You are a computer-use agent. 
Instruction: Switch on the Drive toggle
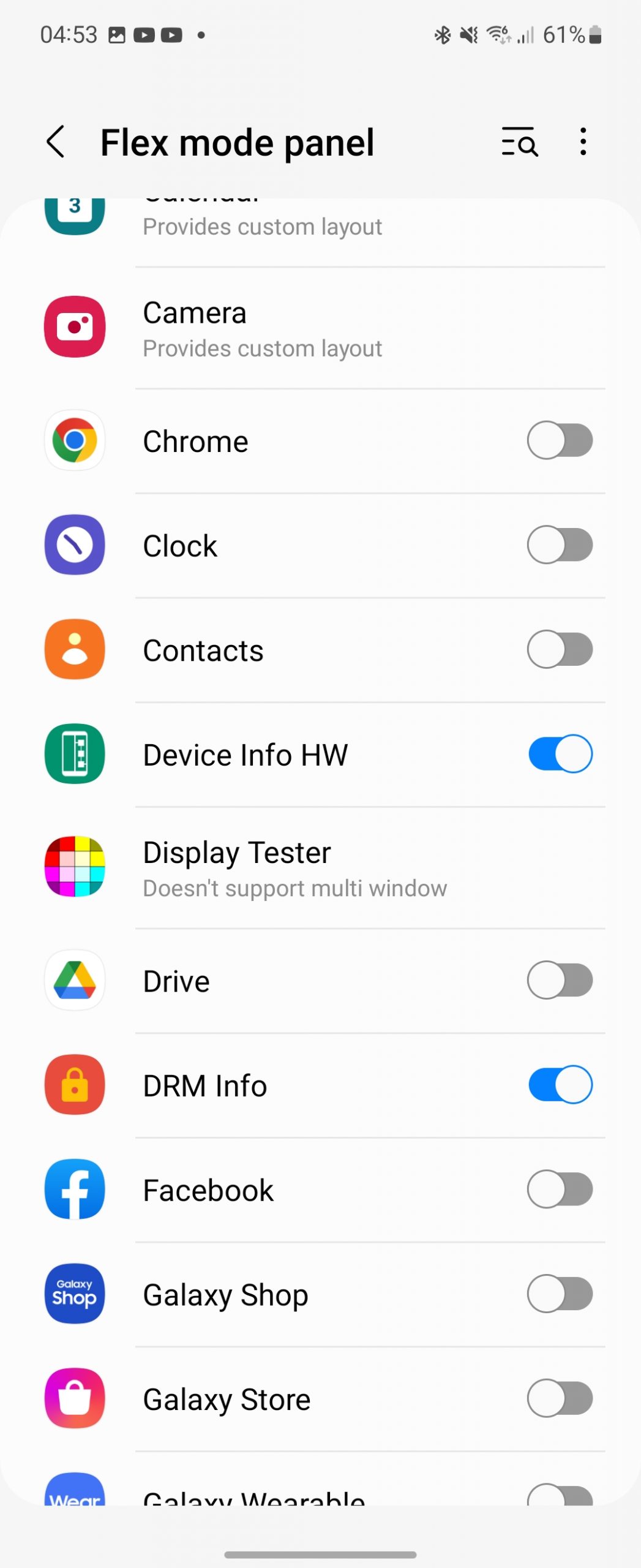560,981
